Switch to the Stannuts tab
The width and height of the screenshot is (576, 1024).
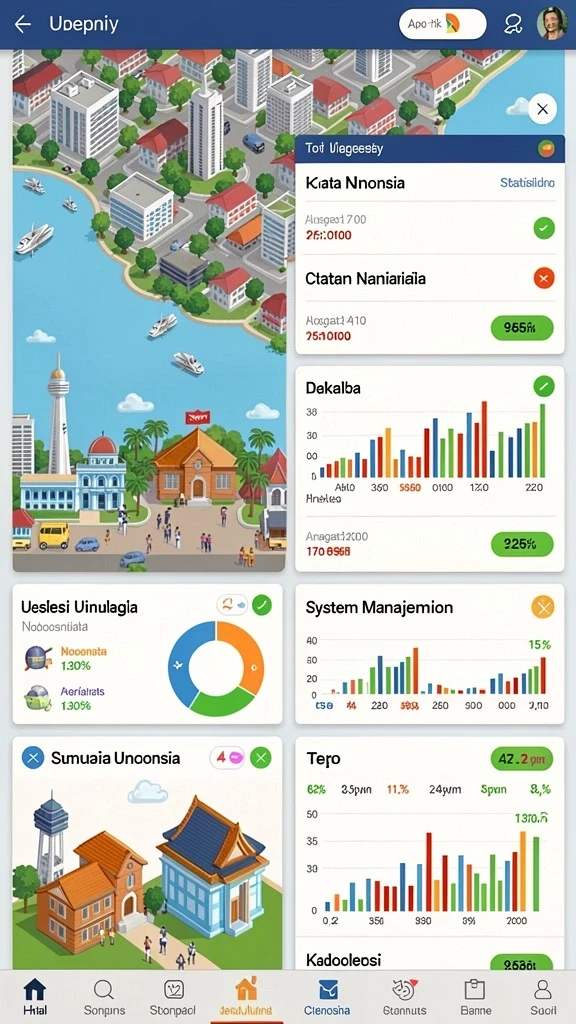tap(405, 997)
